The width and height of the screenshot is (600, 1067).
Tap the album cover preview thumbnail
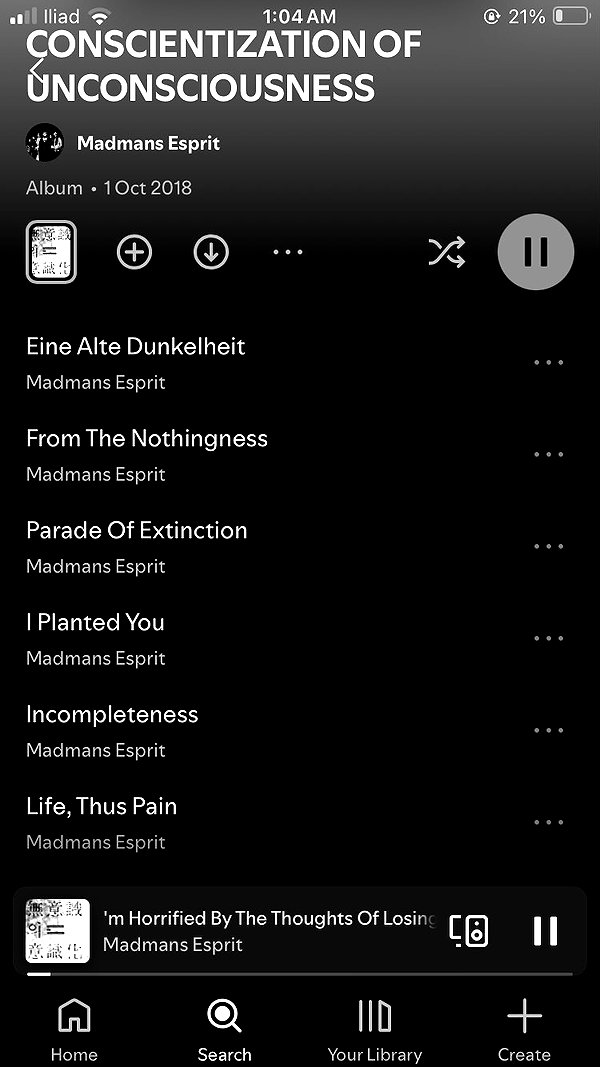click(x=51, y=252)
